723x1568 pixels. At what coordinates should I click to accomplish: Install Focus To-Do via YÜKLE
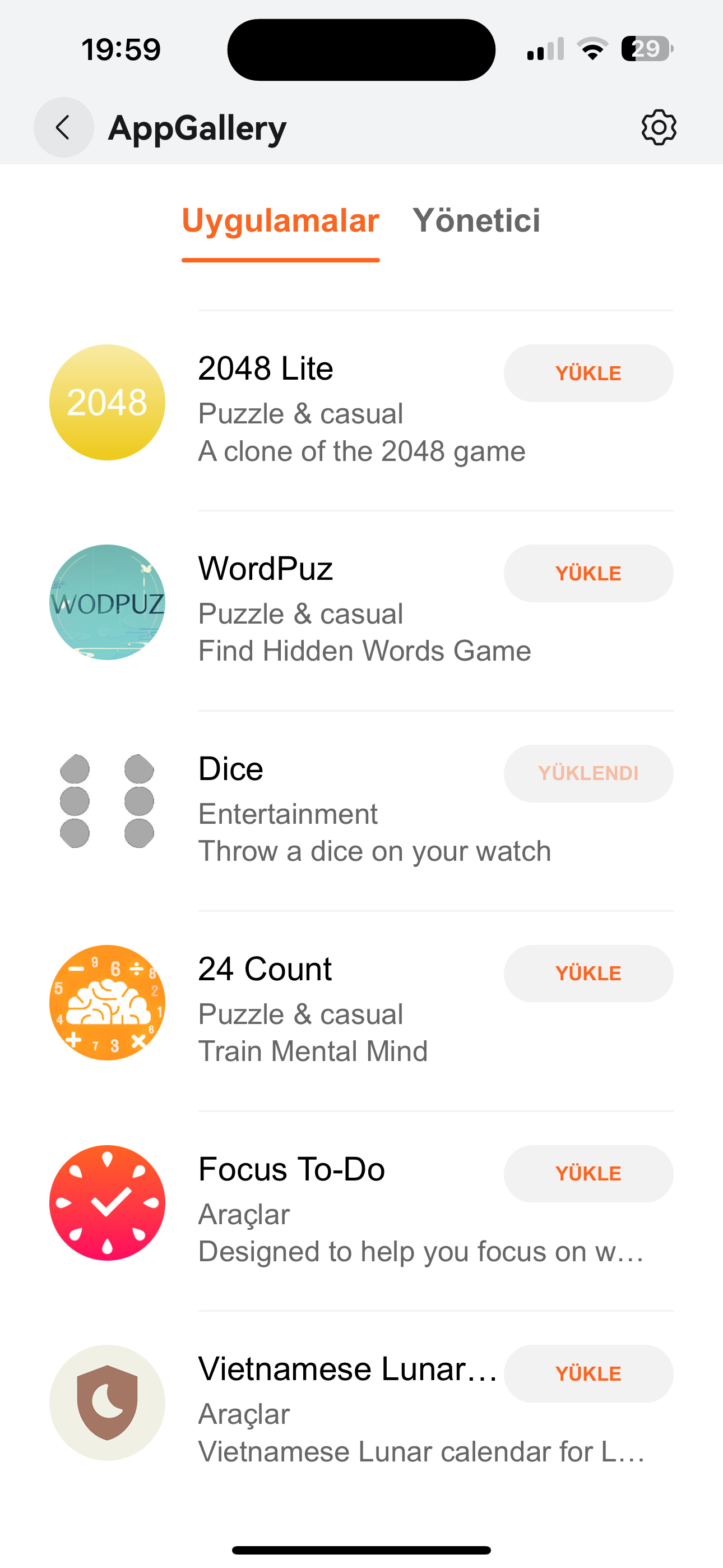(x=588, y=1174)
